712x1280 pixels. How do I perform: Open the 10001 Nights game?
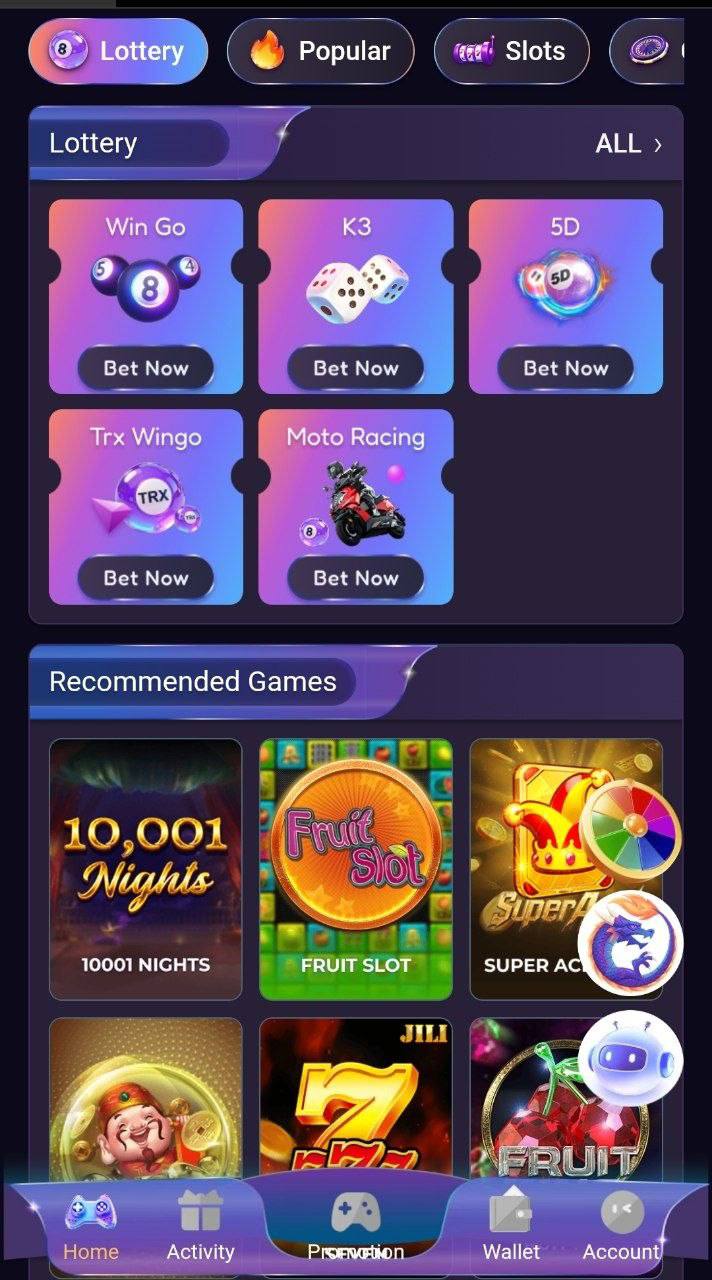(x=146, y=868)
